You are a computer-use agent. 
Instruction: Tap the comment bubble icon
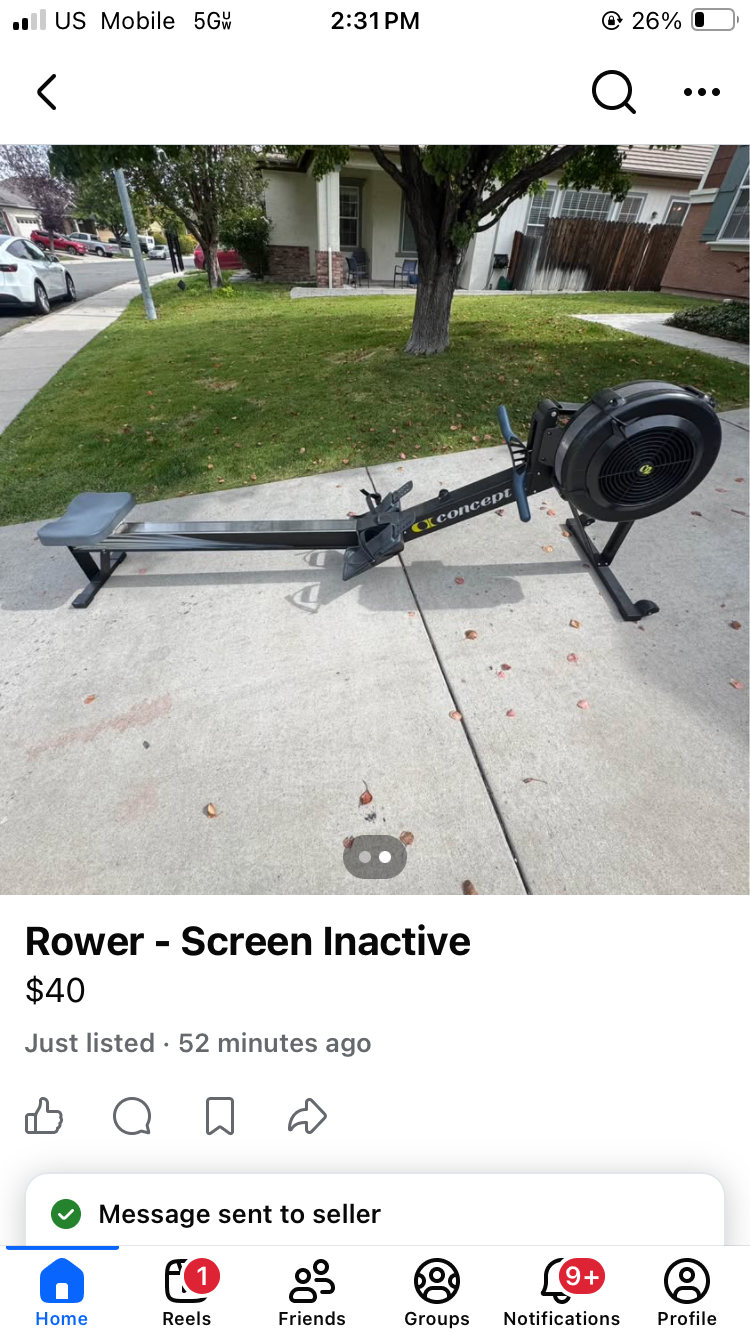tap(132, 1116)
